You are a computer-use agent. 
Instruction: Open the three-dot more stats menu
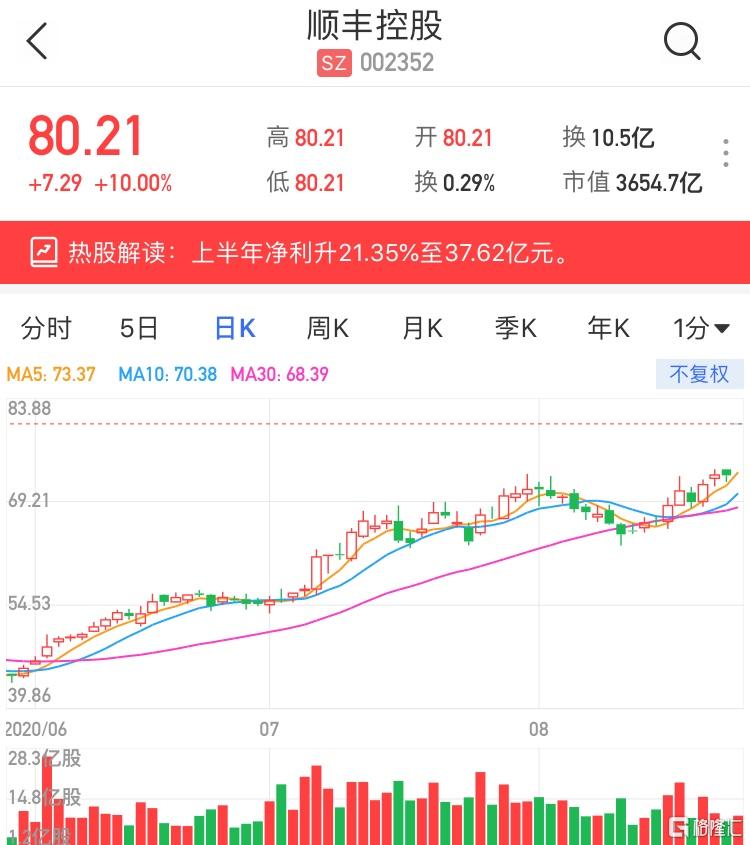[726, 154]
